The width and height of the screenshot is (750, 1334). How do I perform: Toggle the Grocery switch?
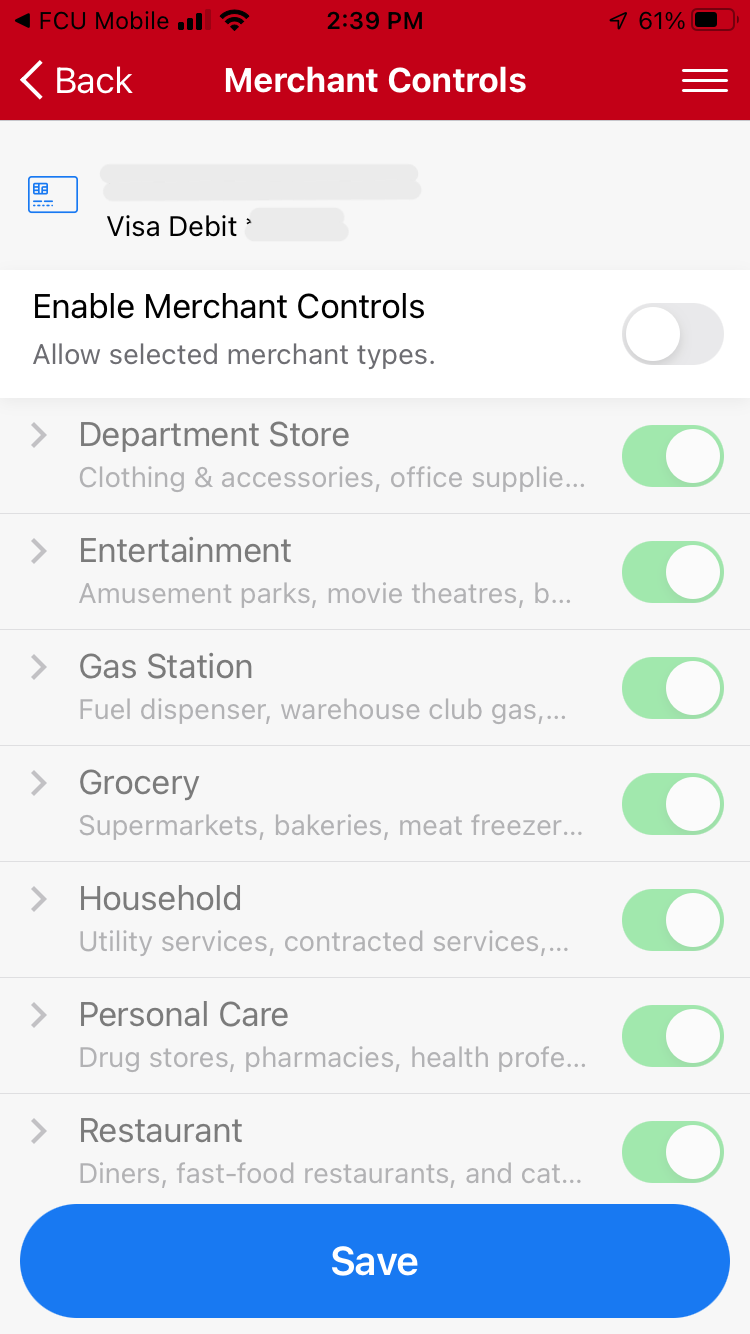coord(673,804)
